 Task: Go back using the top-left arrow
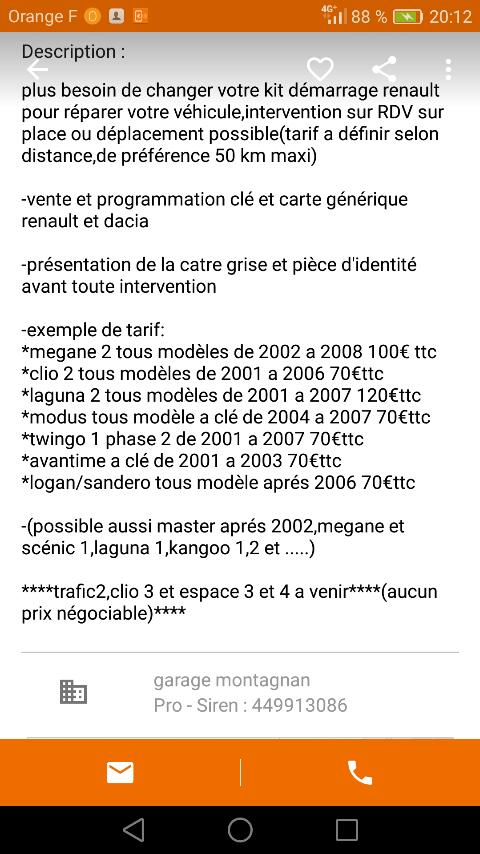pyautogui.click(x=38, y=70)
